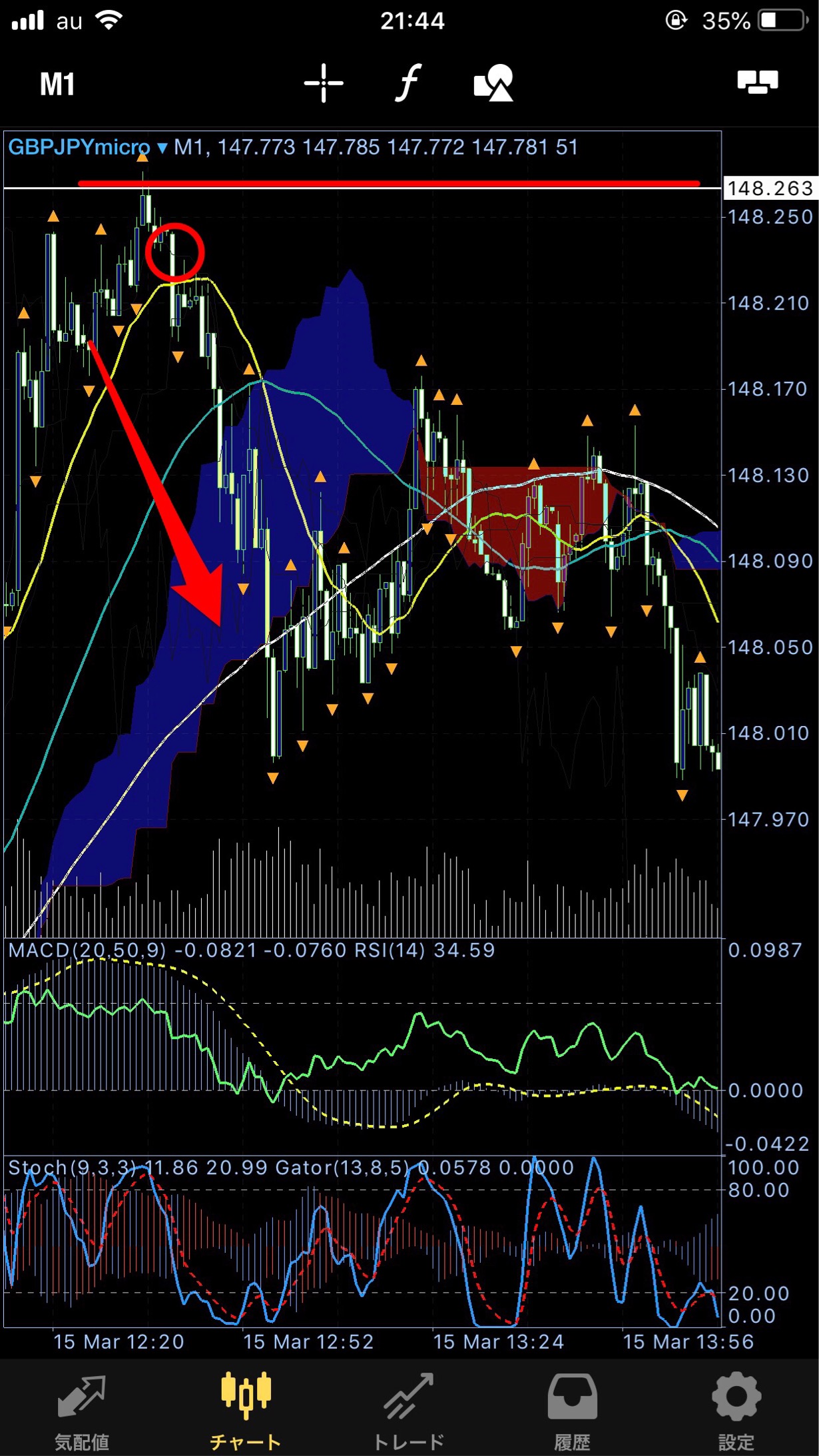Image resolution: width=819 pixels, height=1456 pixels.
Task: Activate the crosshair tool
Action: [x=324, y=83]
